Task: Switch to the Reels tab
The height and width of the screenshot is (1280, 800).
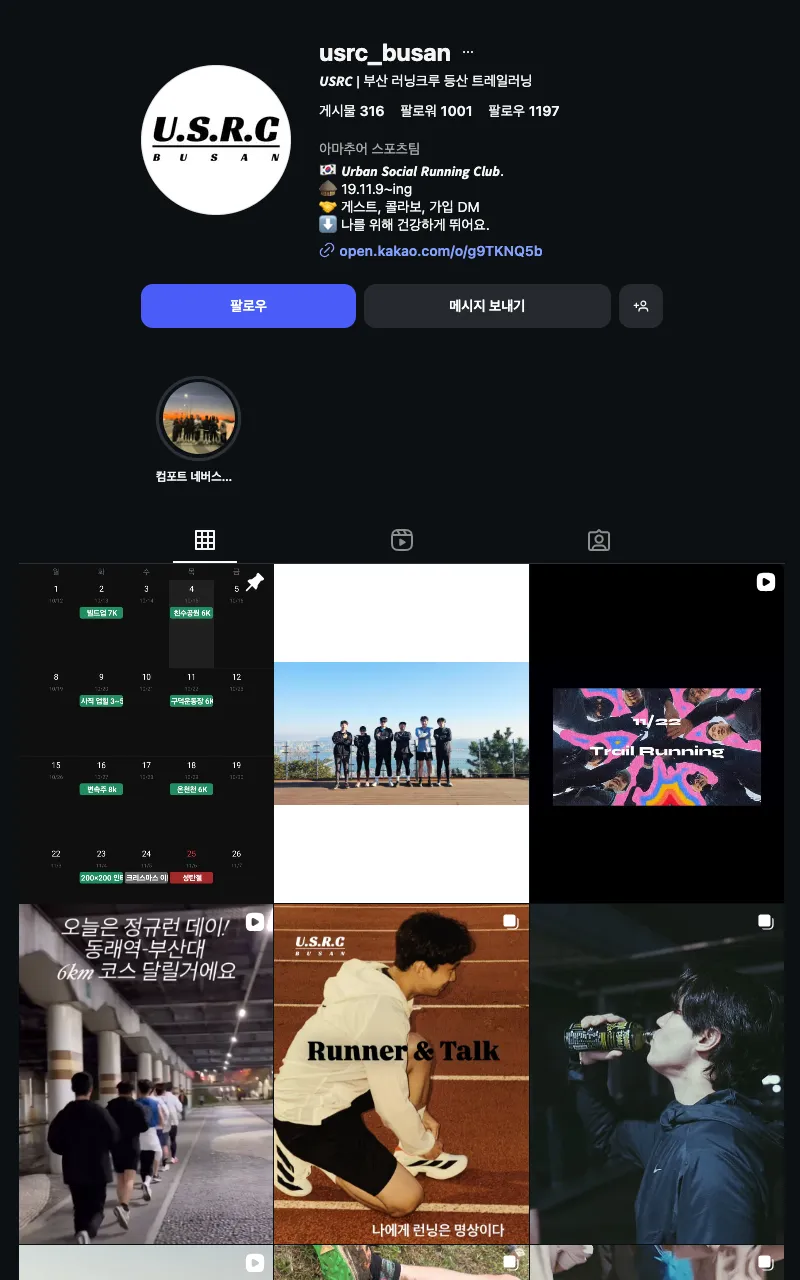Action: click(402, 541)
